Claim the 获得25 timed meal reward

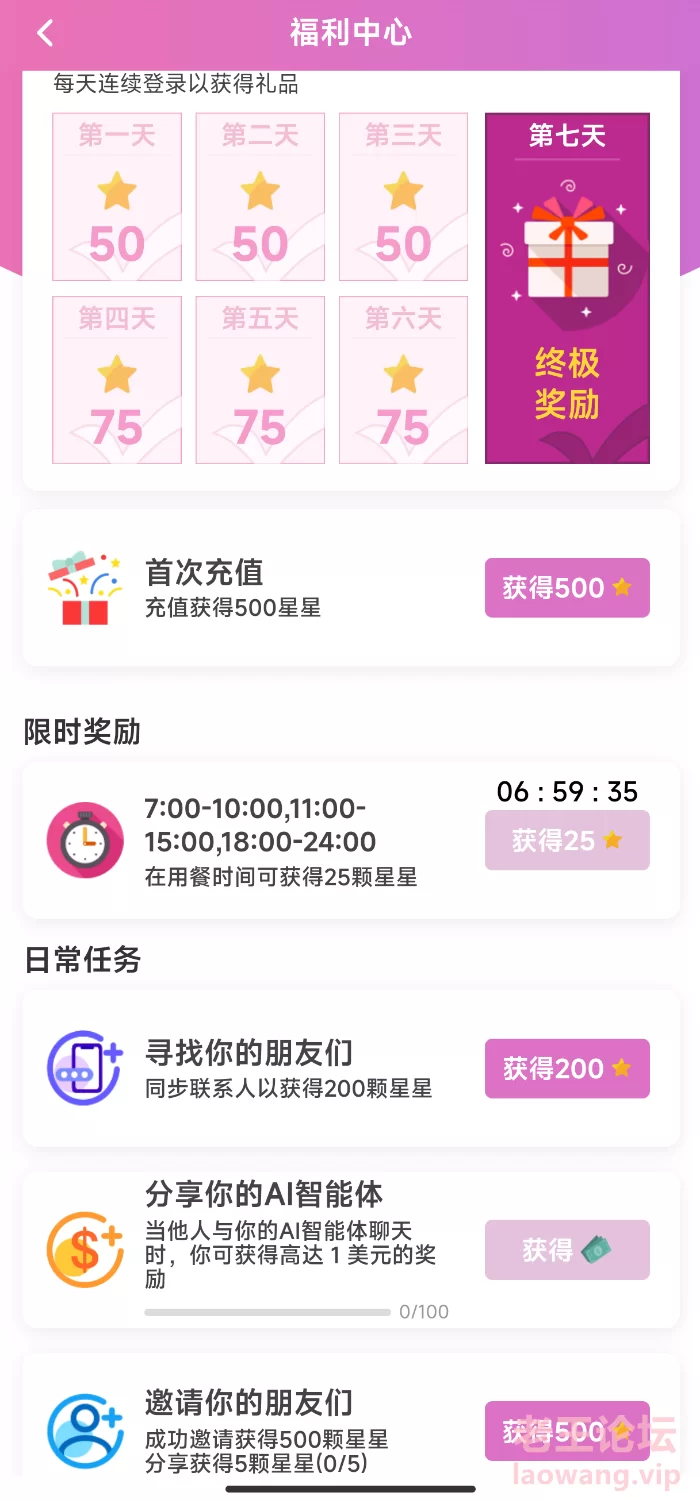(567, 840)
